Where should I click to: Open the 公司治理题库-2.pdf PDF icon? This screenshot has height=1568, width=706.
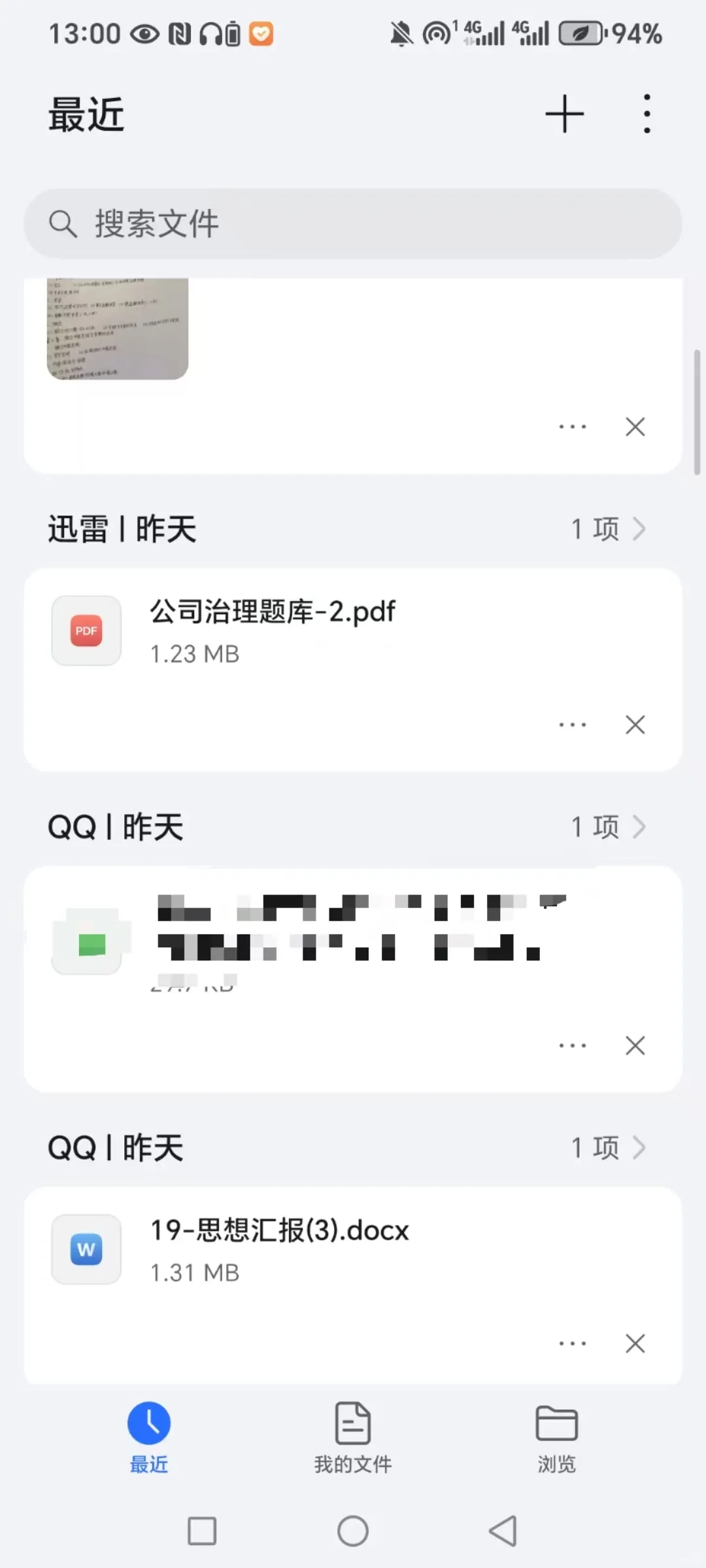click(86, 630)
